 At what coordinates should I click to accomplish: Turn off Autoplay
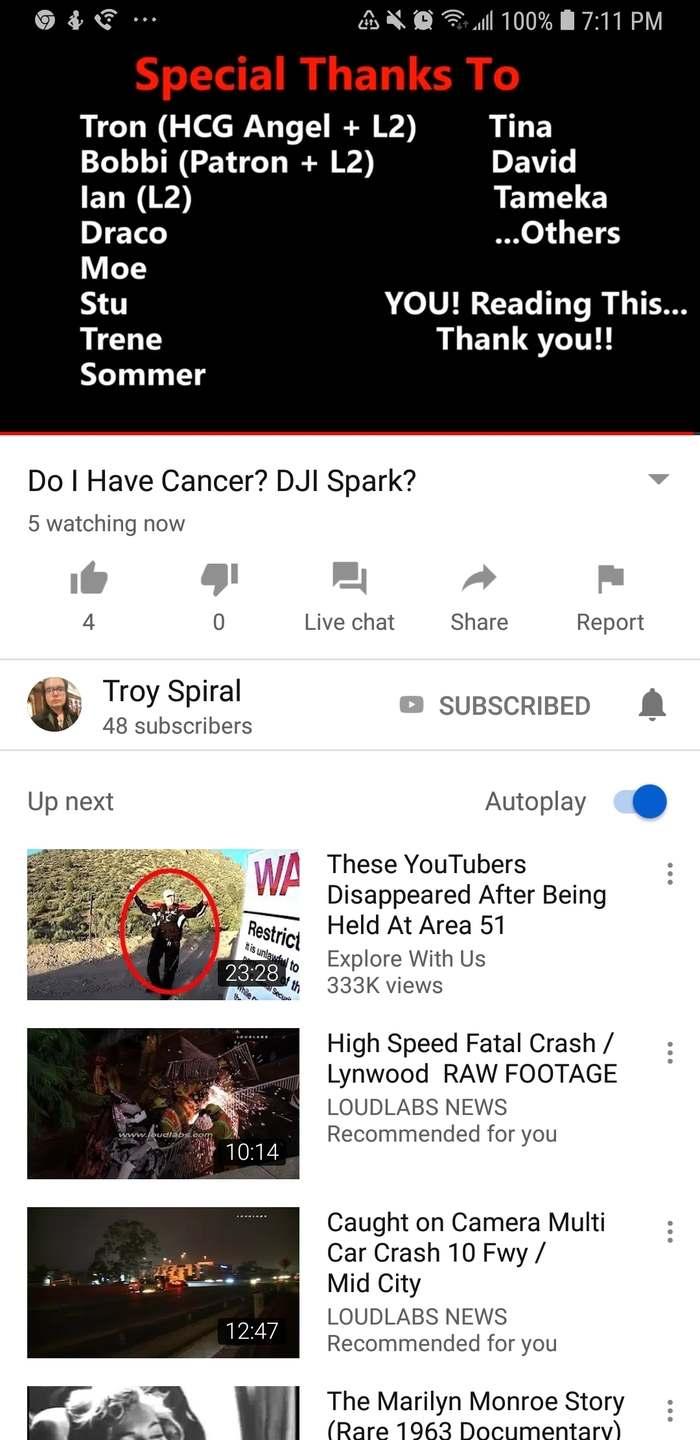click(640, 801)
